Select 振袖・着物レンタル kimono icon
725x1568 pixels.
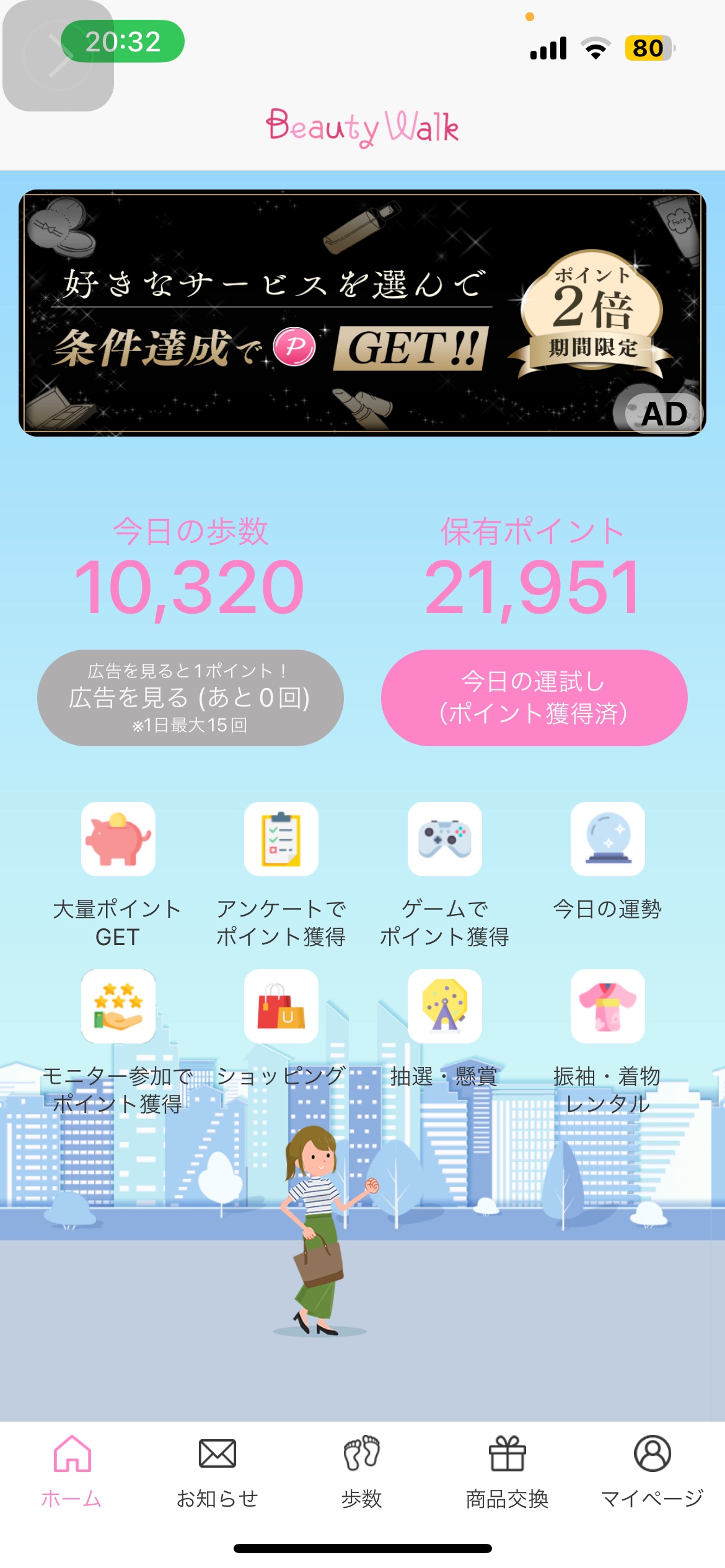608,1006
